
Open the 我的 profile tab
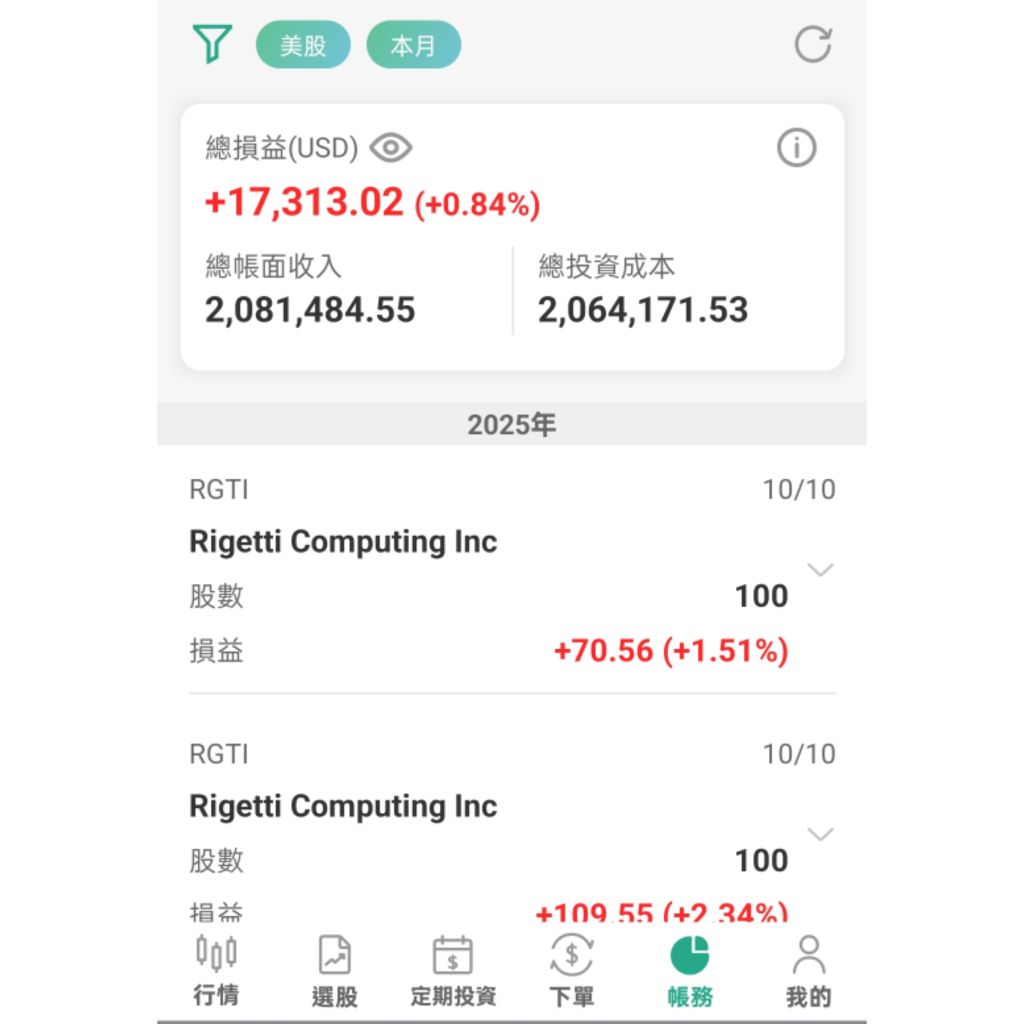click(x=808, y=970)
